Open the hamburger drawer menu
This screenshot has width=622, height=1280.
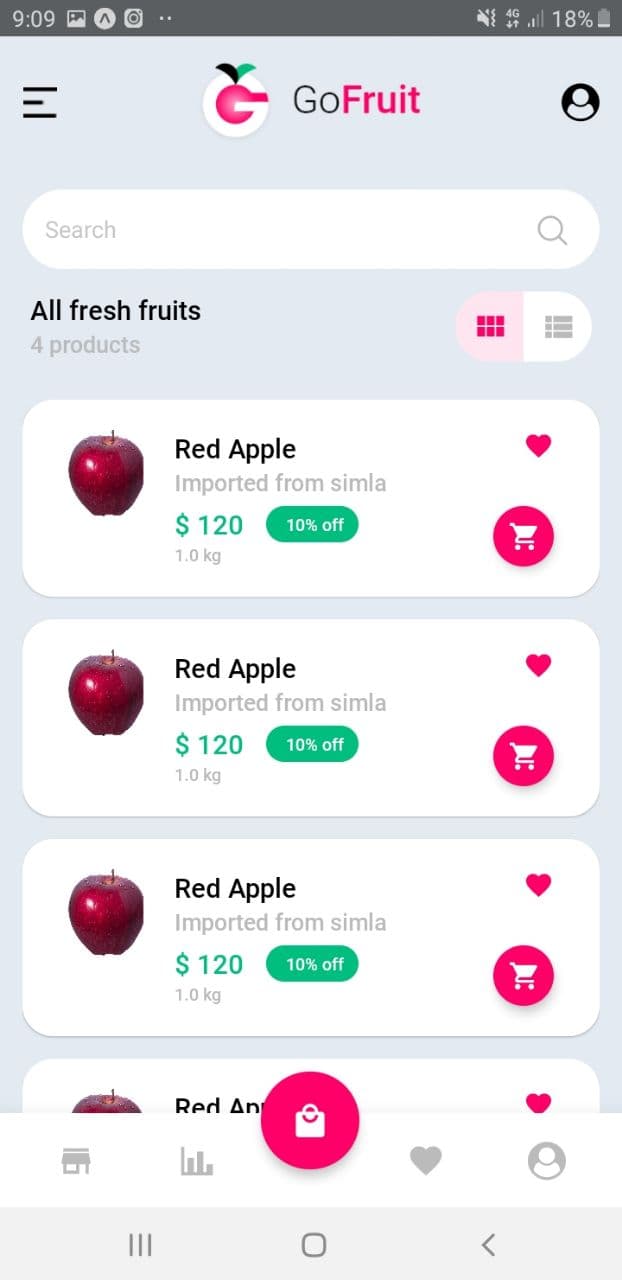point(40,102)
